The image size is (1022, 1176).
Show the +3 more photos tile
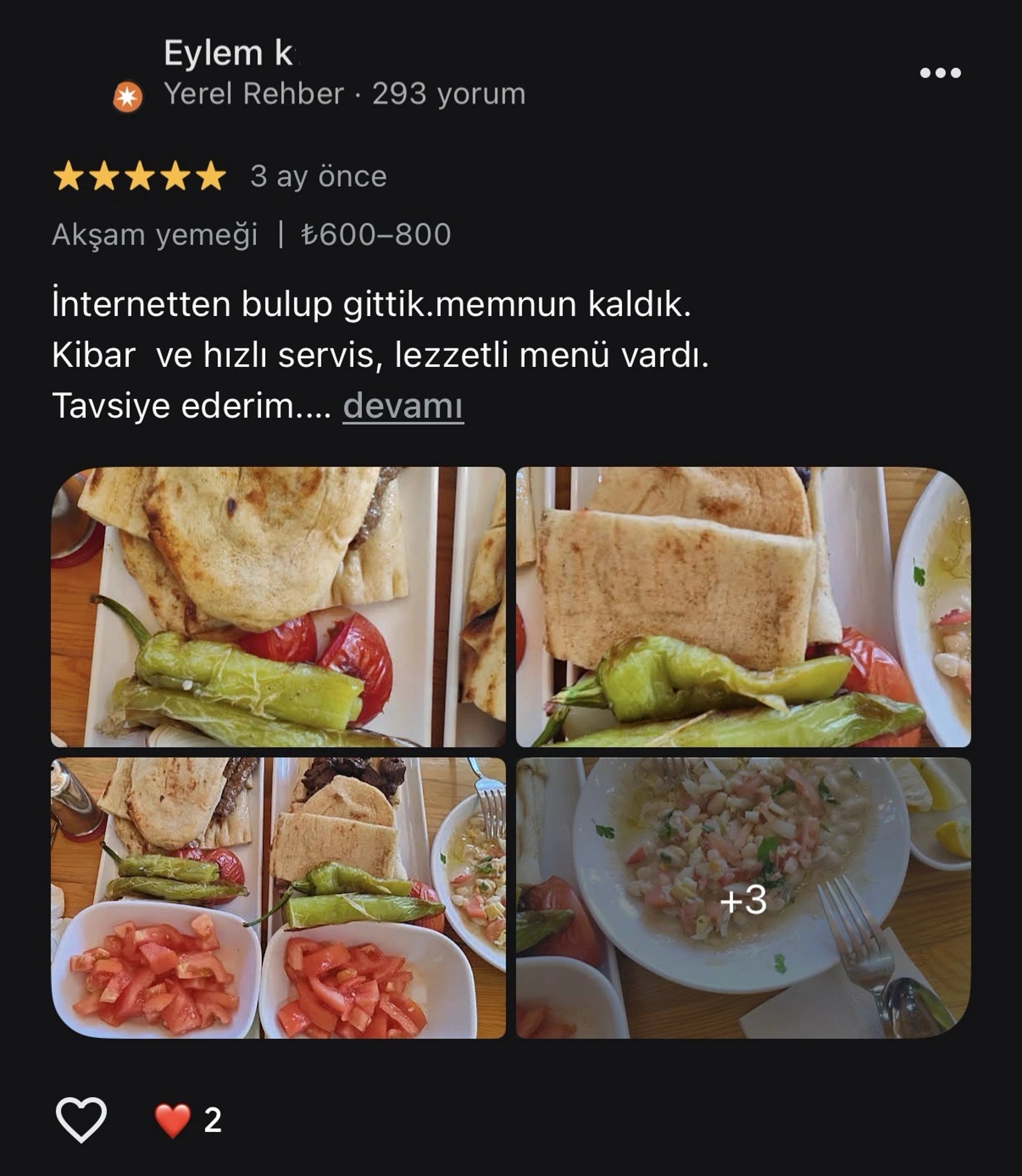pyautogui.click(x=743, y=898)
